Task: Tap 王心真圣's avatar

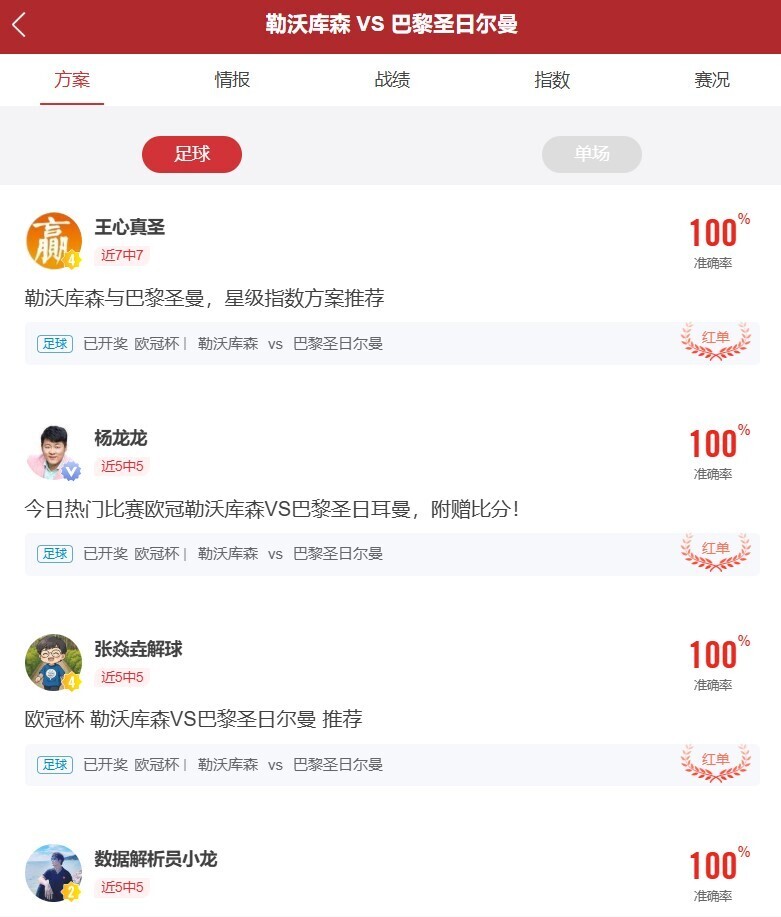Action: click(53, 240)
